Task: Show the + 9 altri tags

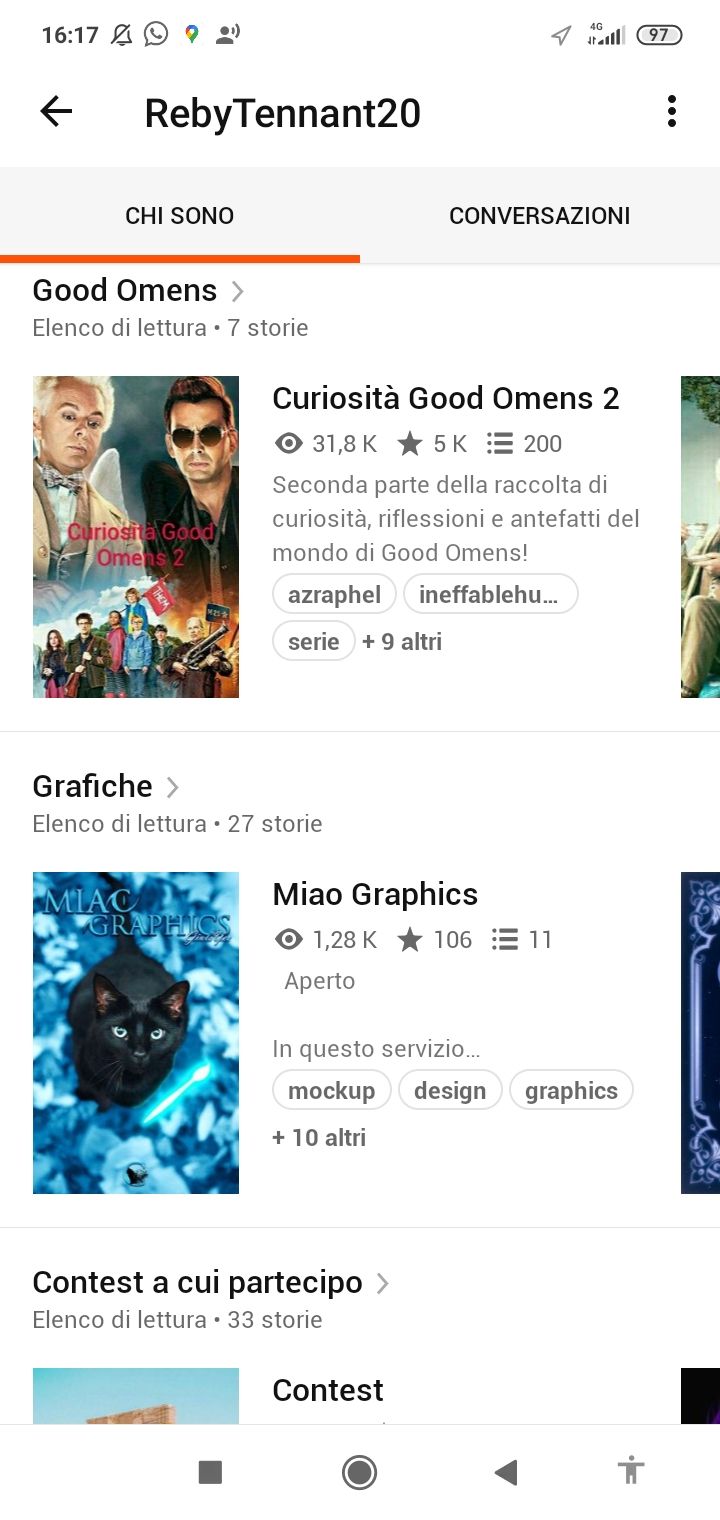Action: [x=402, y=642]
